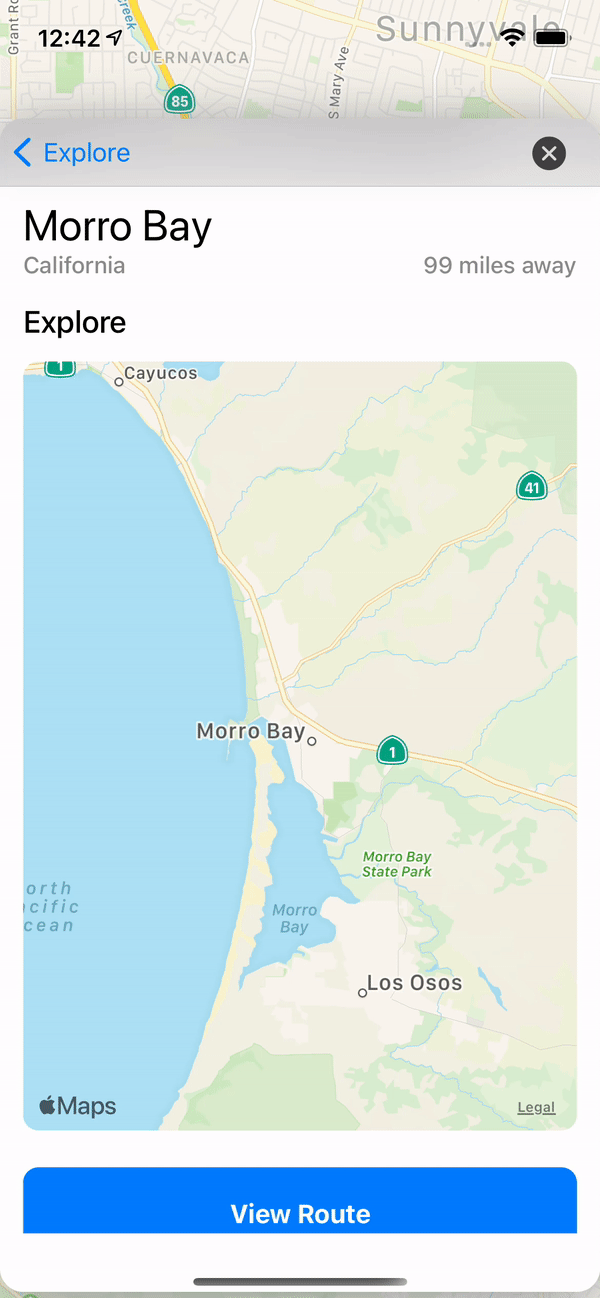Open the Legal link on the map
Image resolution: width=600 pixels, height=1298 pixels.
[x=536, y=1107]
